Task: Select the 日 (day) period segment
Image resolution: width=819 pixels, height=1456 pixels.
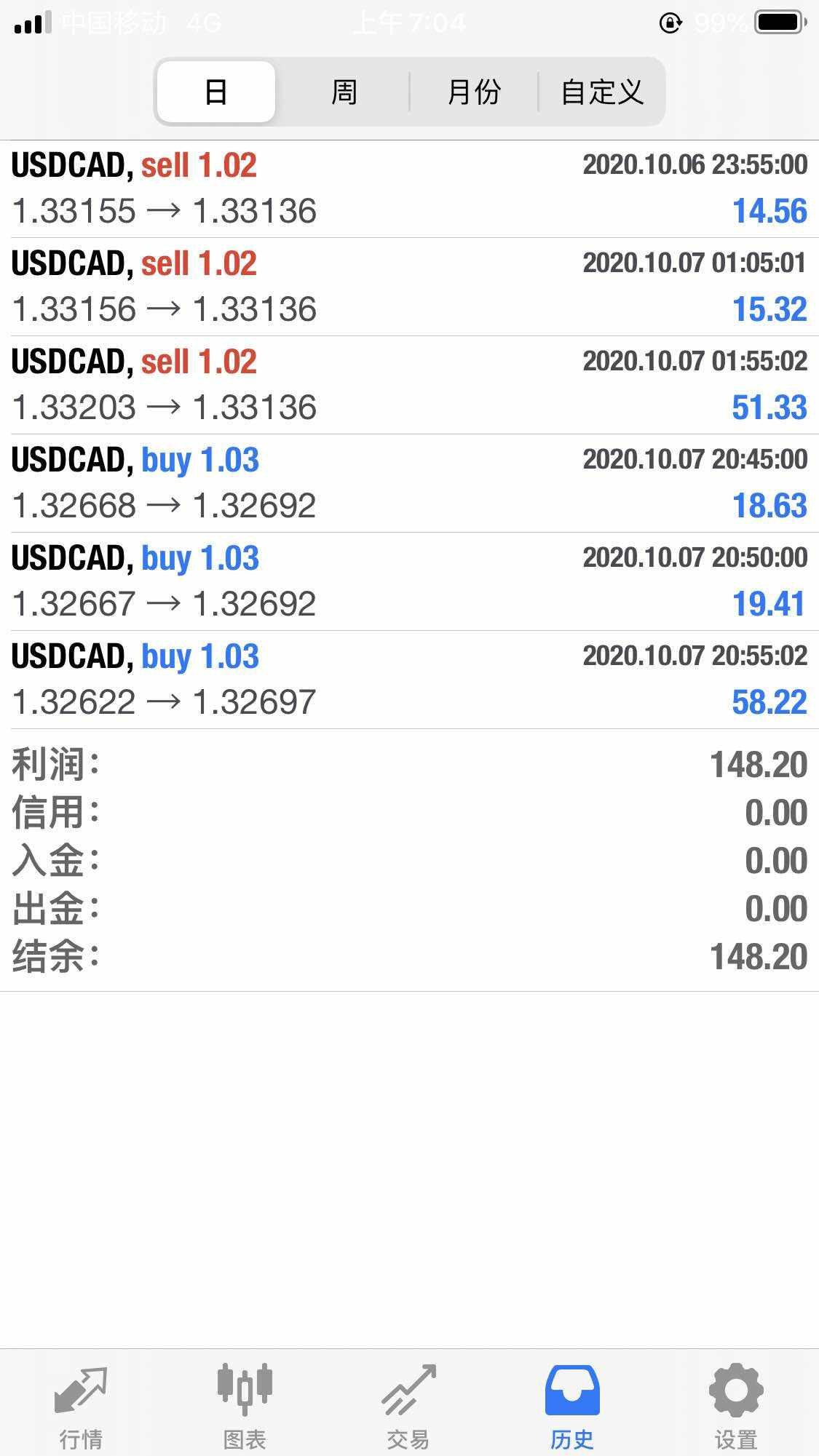Action: (216, 92)
